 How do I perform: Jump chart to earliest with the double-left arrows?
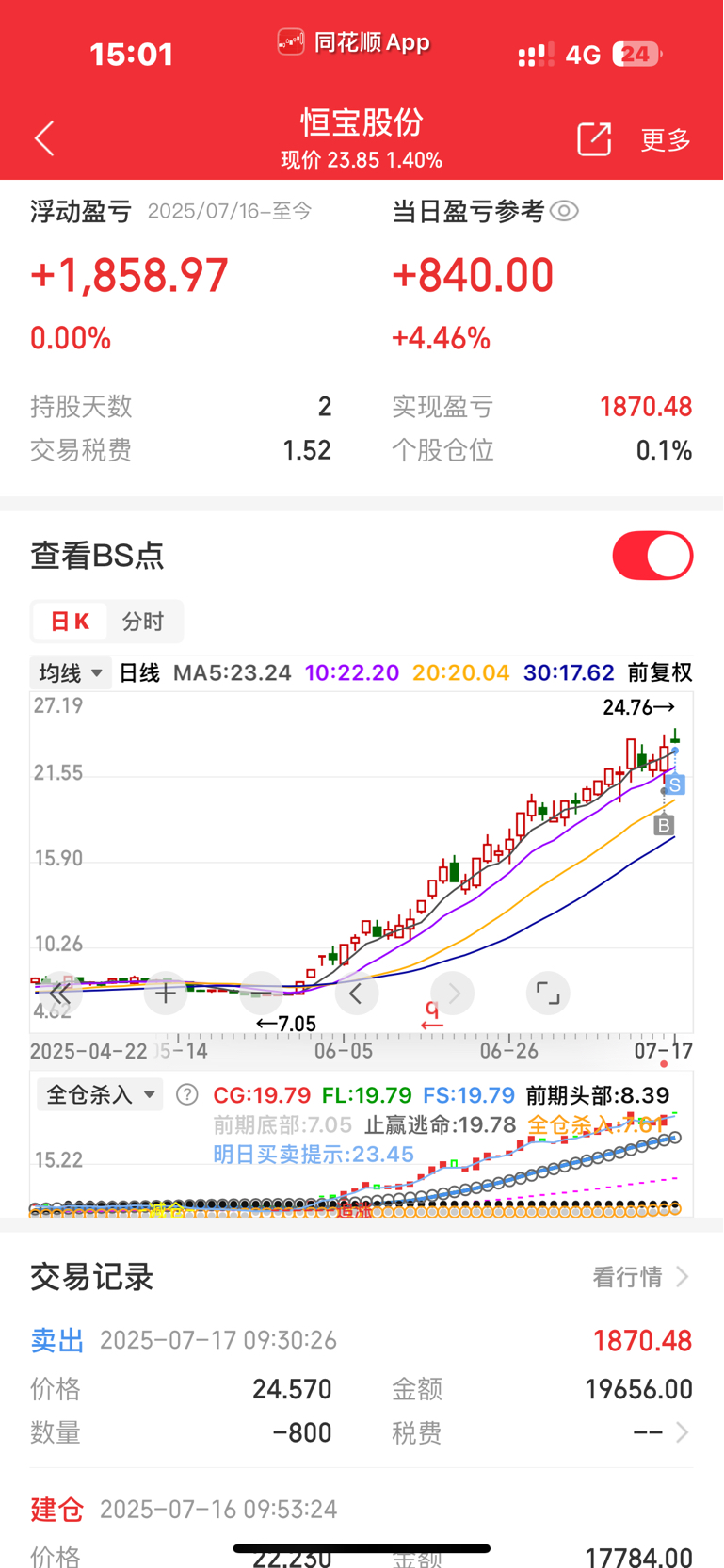pyautogui.click(x=58, y=994)
